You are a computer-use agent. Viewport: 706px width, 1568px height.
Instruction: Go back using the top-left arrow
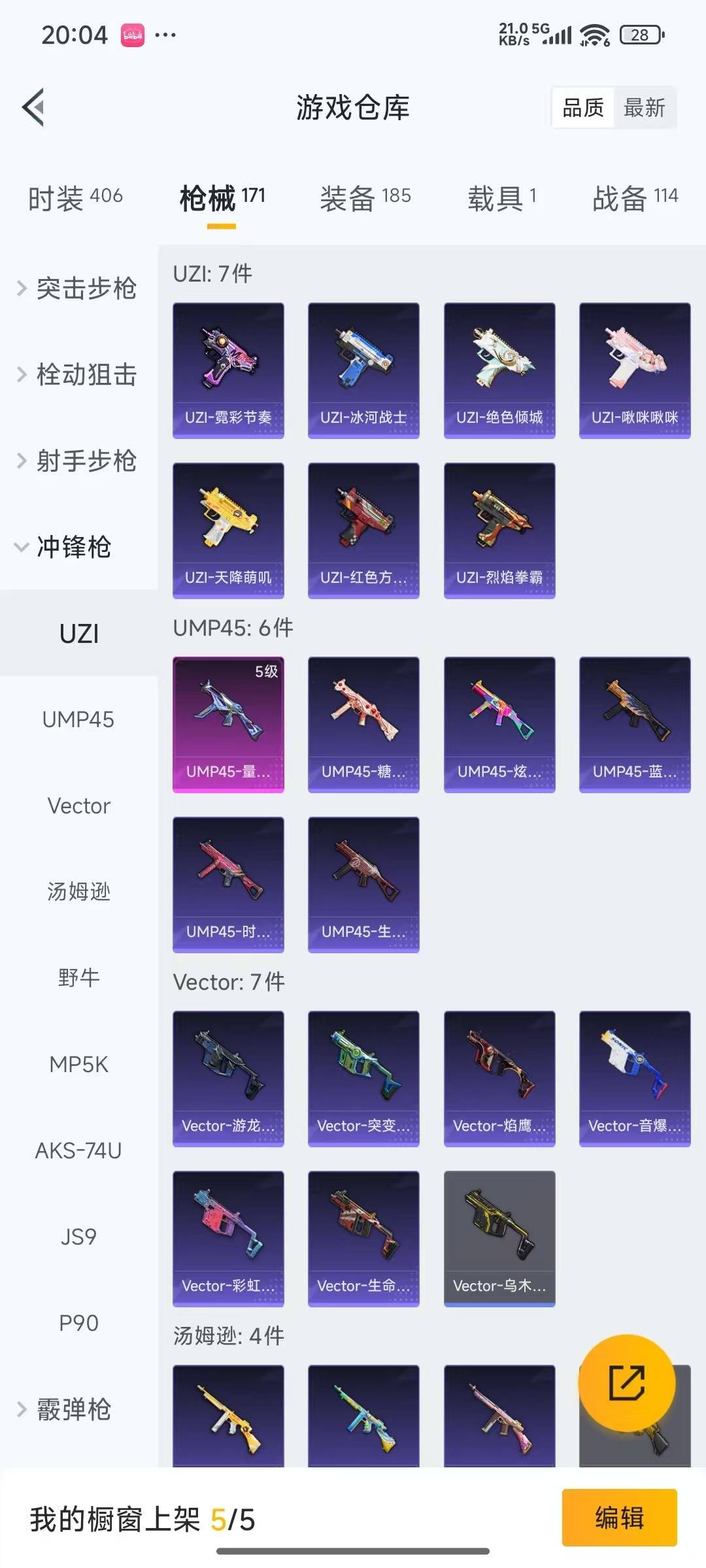coord(33,107)
